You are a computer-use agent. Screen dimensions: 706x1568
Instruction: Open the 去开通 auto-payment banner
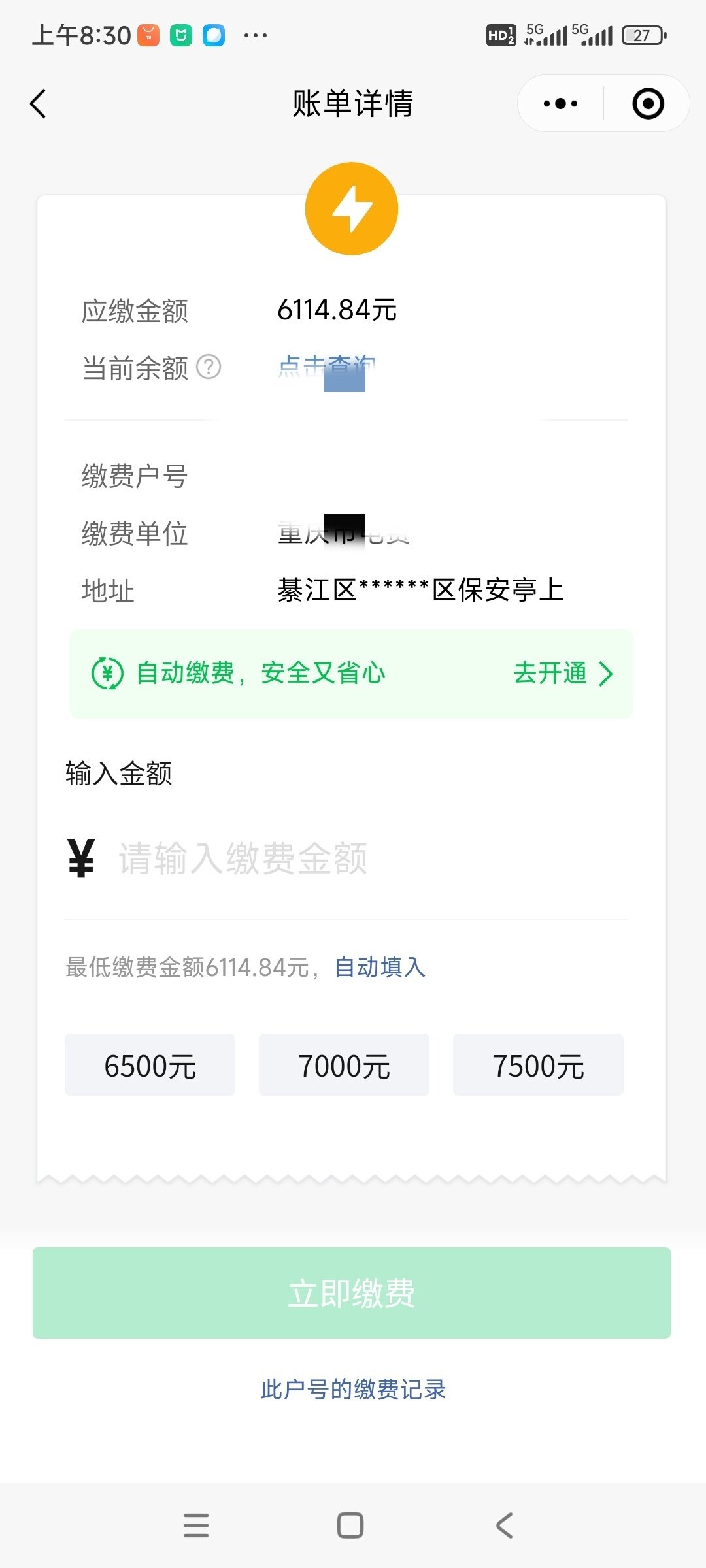[x=351, y=674]
